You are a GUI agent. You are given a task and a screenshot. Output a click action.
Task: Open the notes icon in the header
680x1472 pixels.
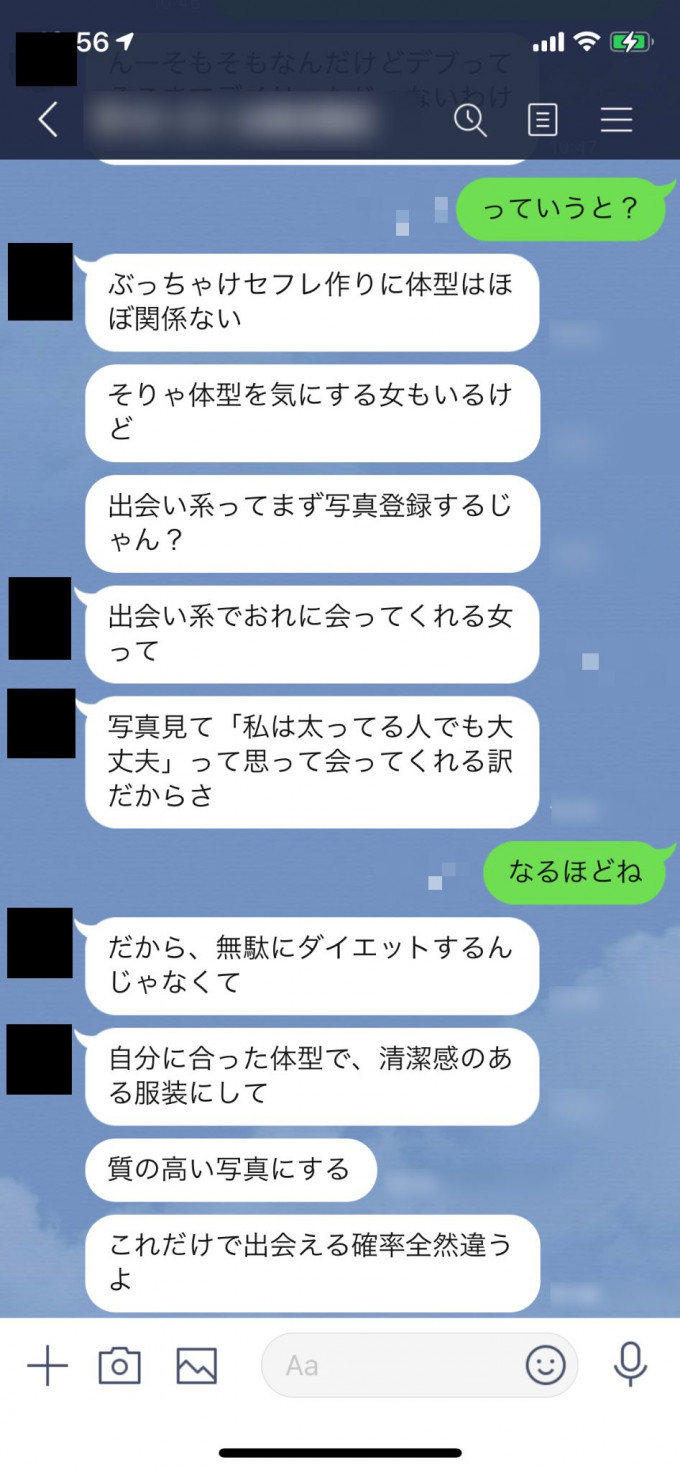point(542,121)
